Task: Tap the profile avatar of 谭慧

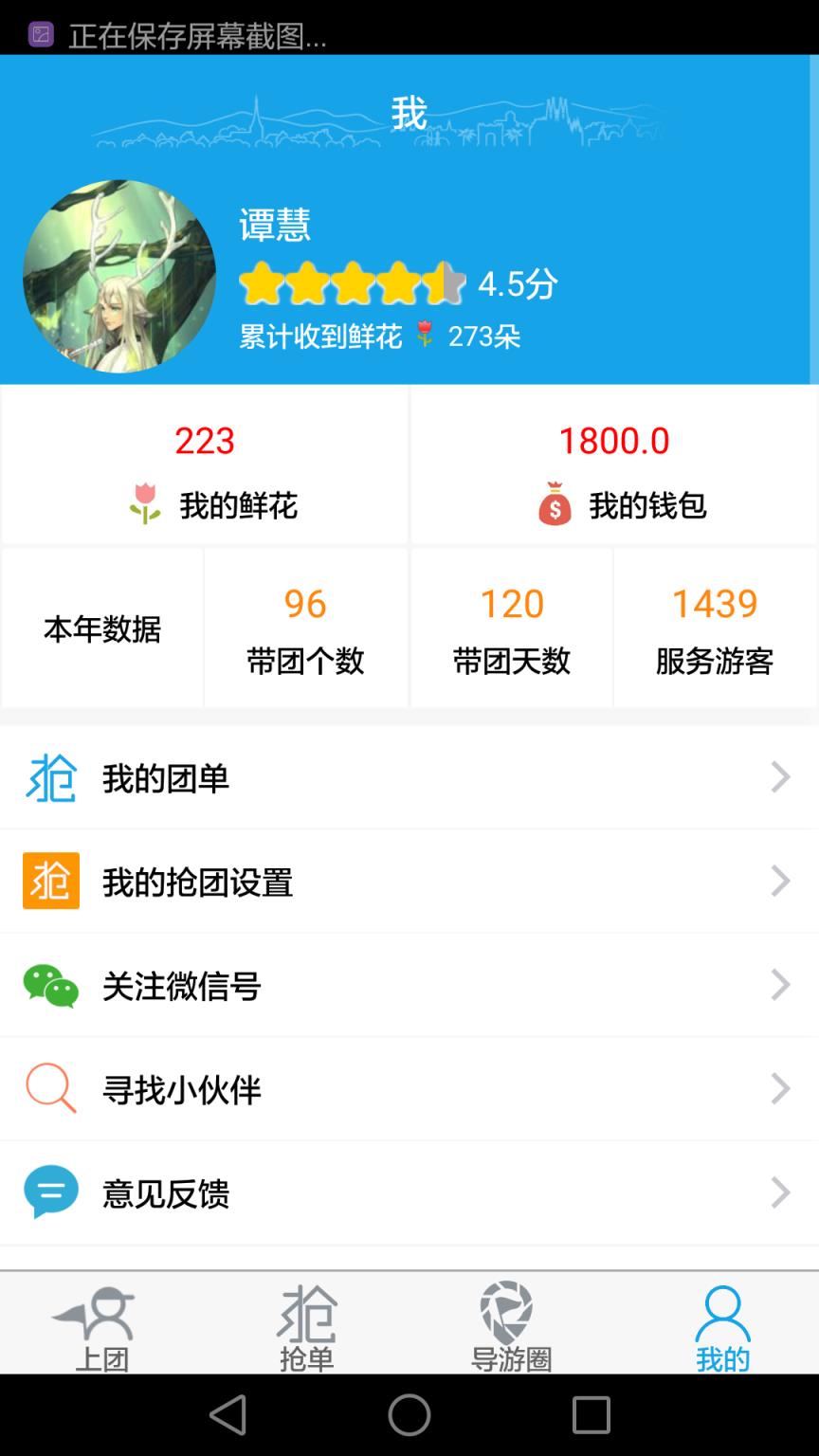Action: (x=119, y=275)
